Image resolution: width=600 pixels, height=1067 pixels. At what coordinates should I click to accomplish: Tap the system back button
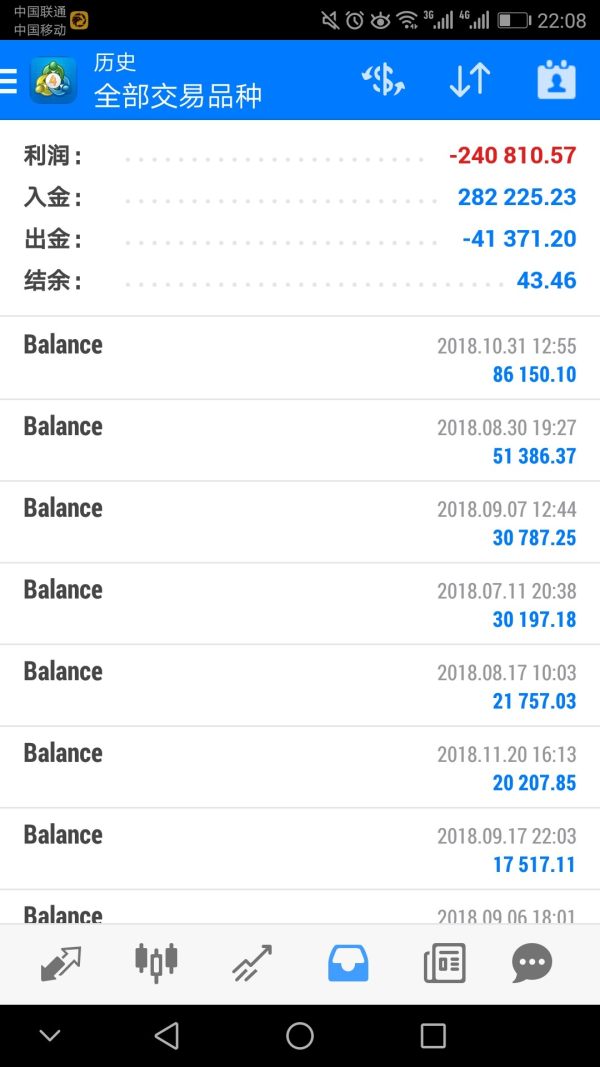click(x=167, y=1036)
